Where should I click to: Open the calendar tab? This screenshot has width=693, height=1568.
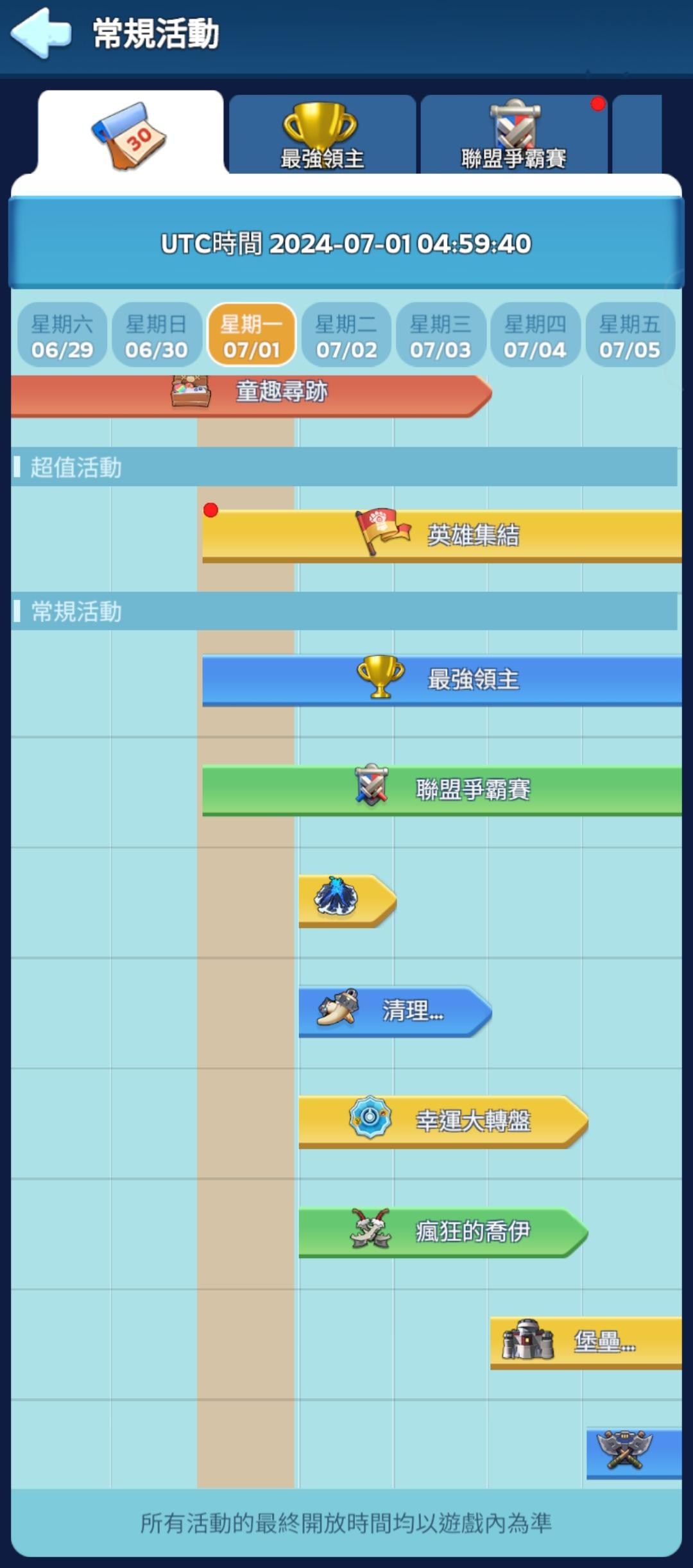pyautogui.click(x=130, y=134)
